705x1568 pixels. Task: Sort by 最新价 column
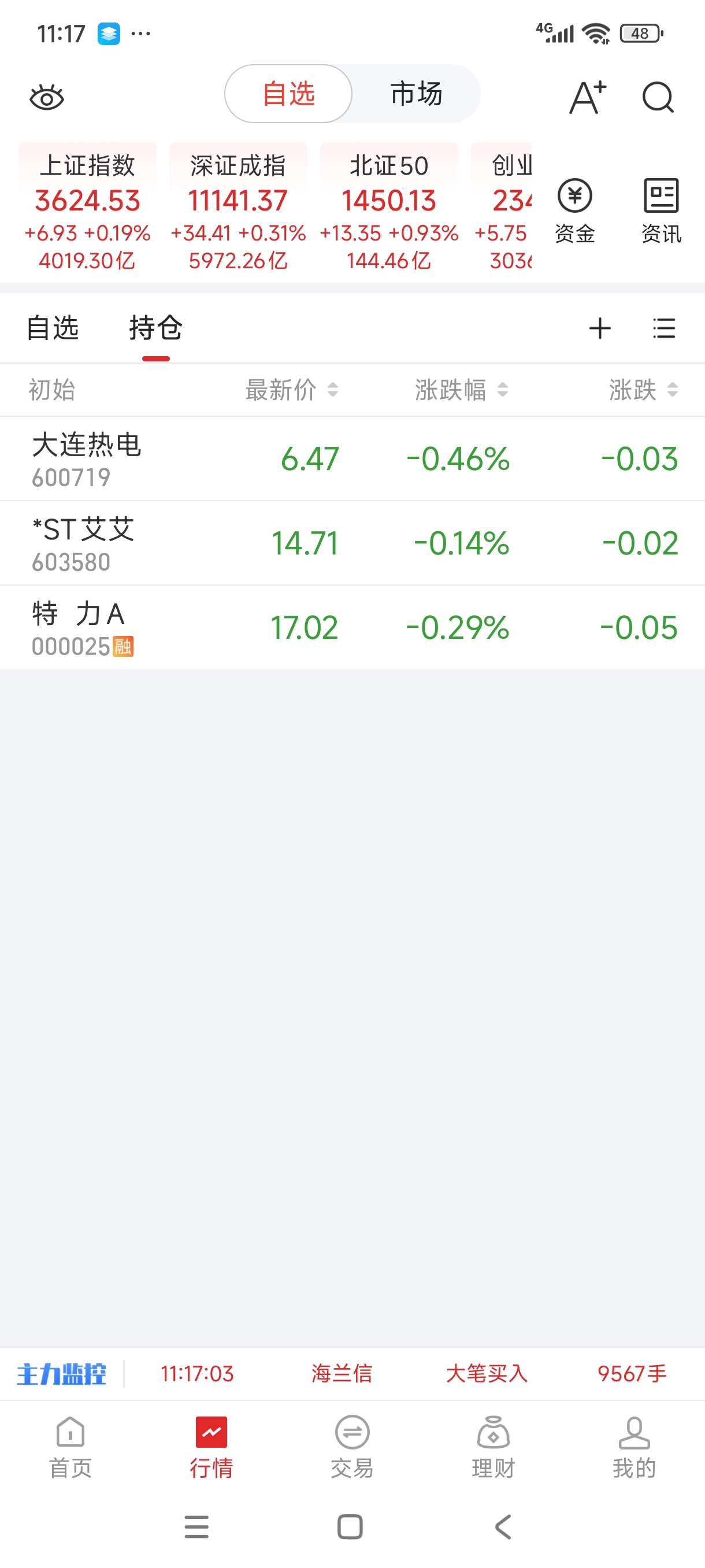click(x=291, y=390)
